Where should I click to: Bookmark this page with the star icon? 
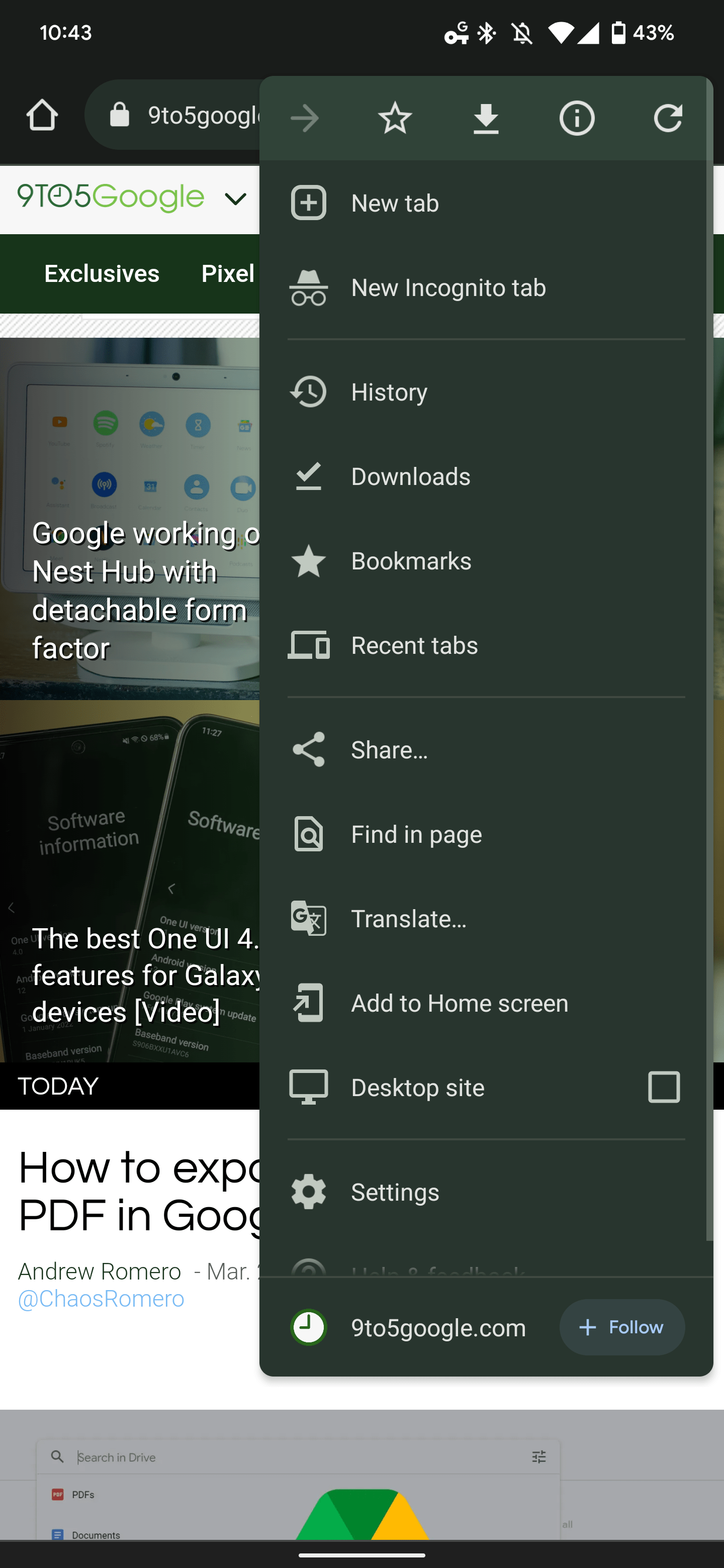[x=395, y=118]
